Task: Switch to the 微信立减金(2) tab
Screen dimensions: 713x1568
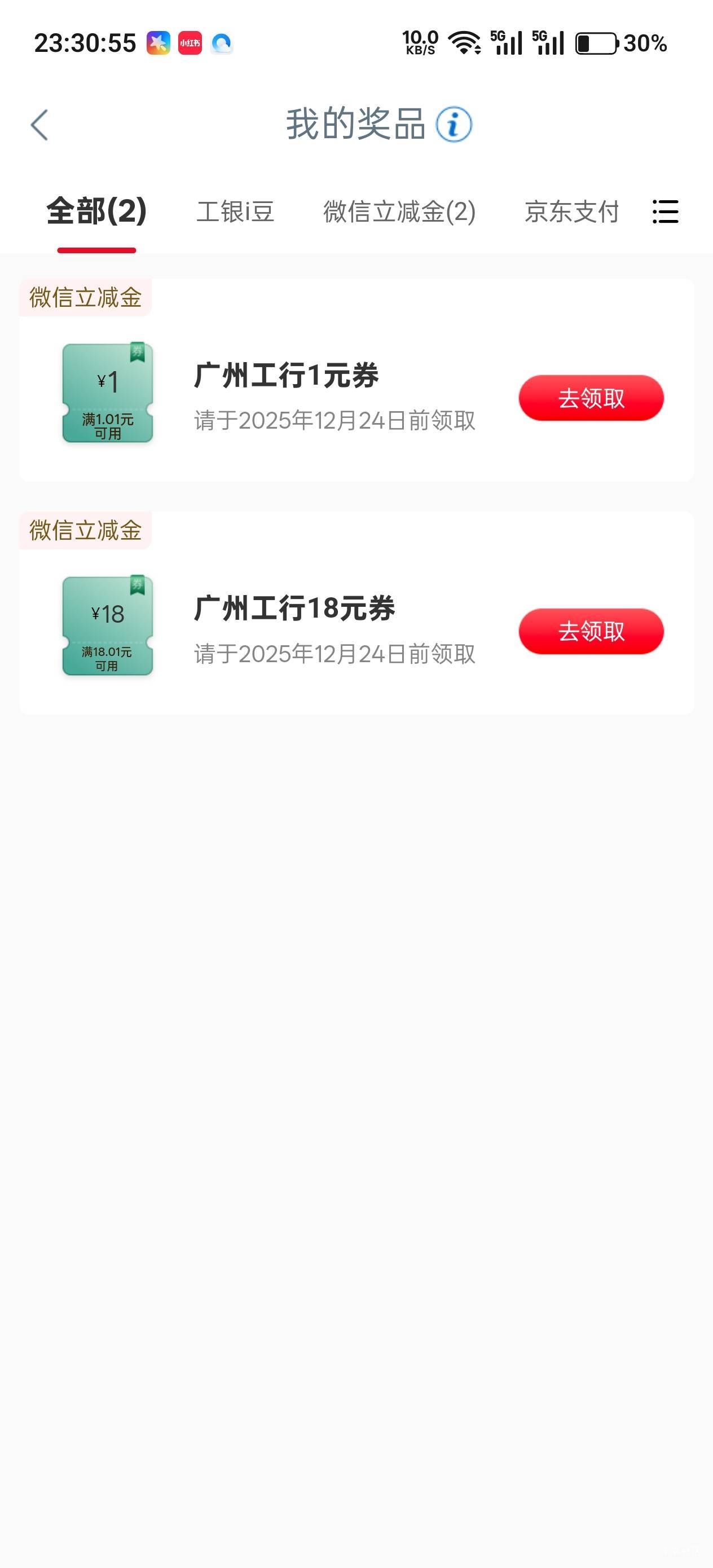Action: coord(399,212)
